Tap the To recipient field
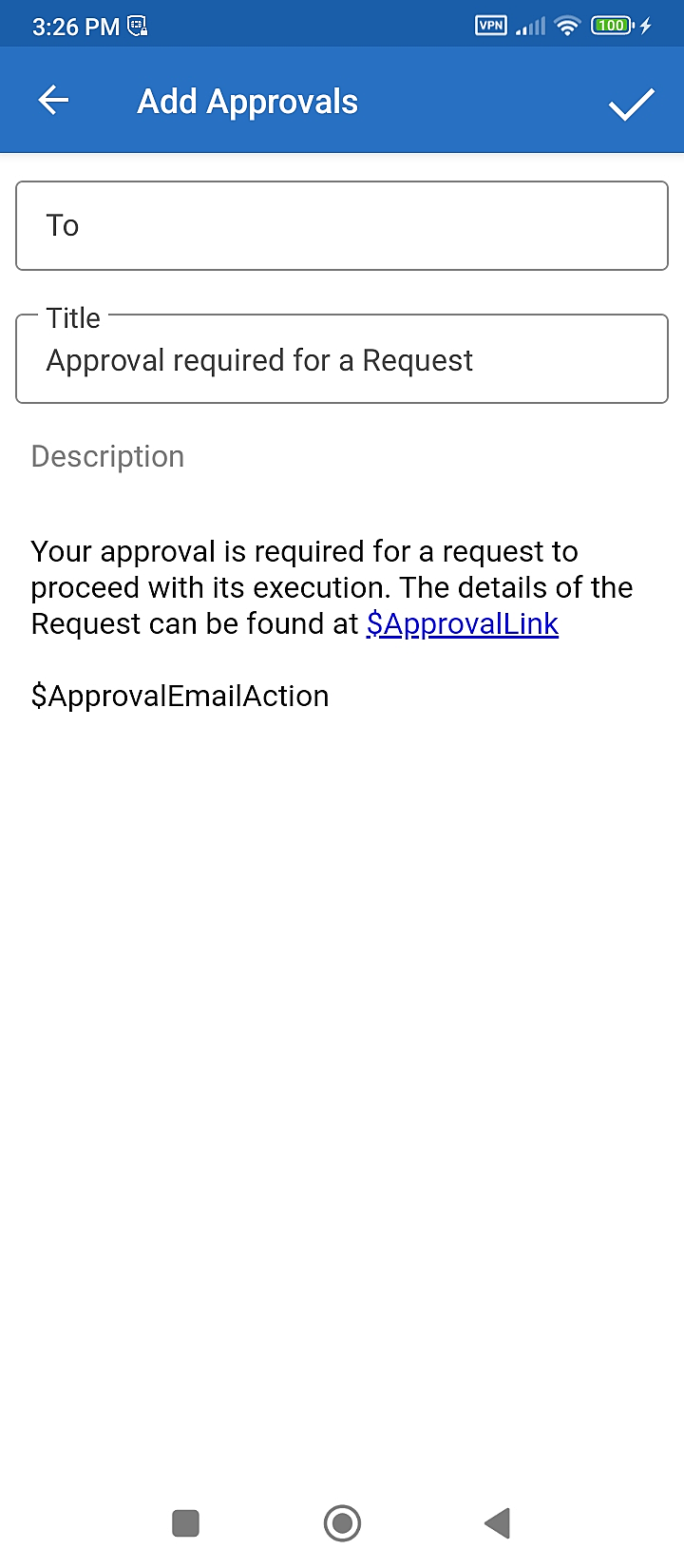Image resolution: width=684 pixels, height=1568 pixels. (x=342, y=226)
